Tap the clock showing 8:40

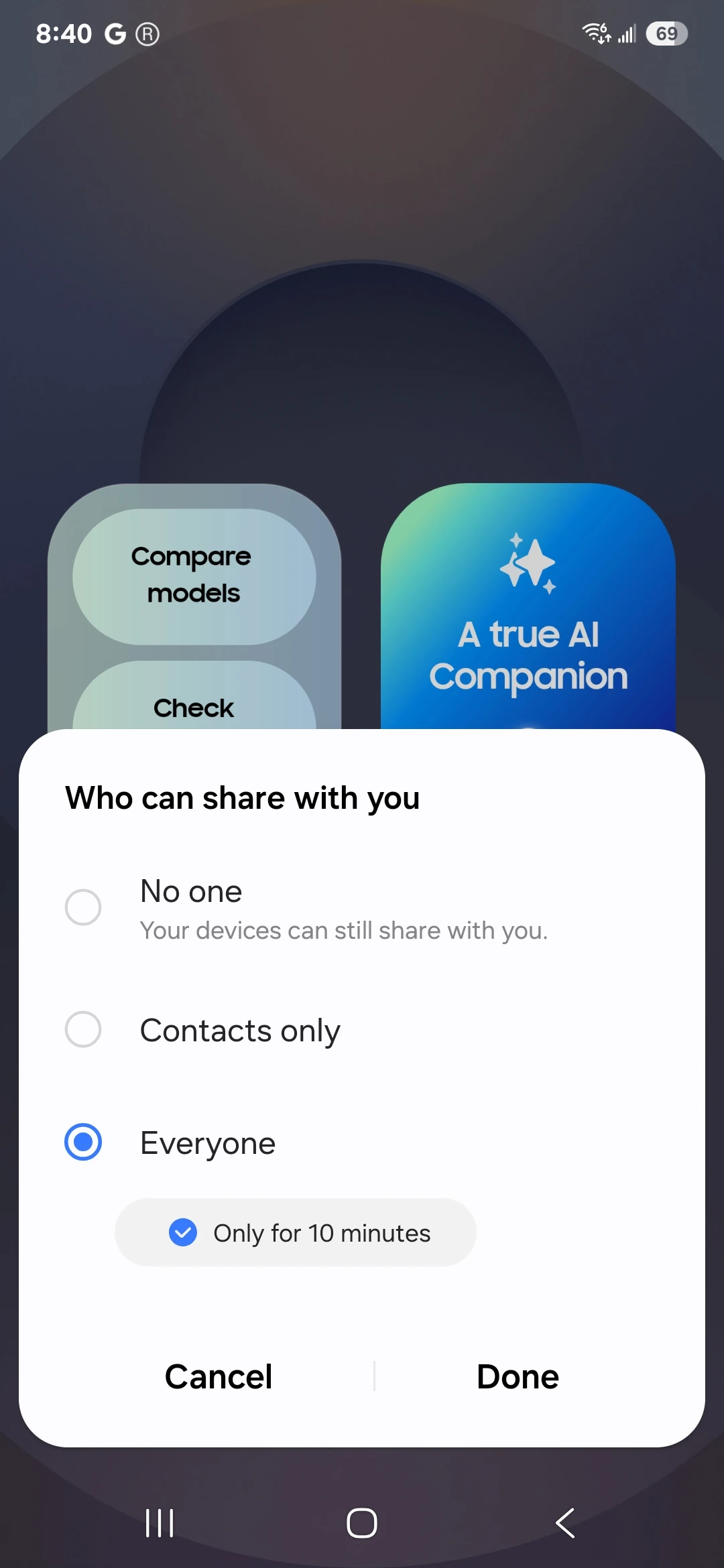(x=65, y=32)
